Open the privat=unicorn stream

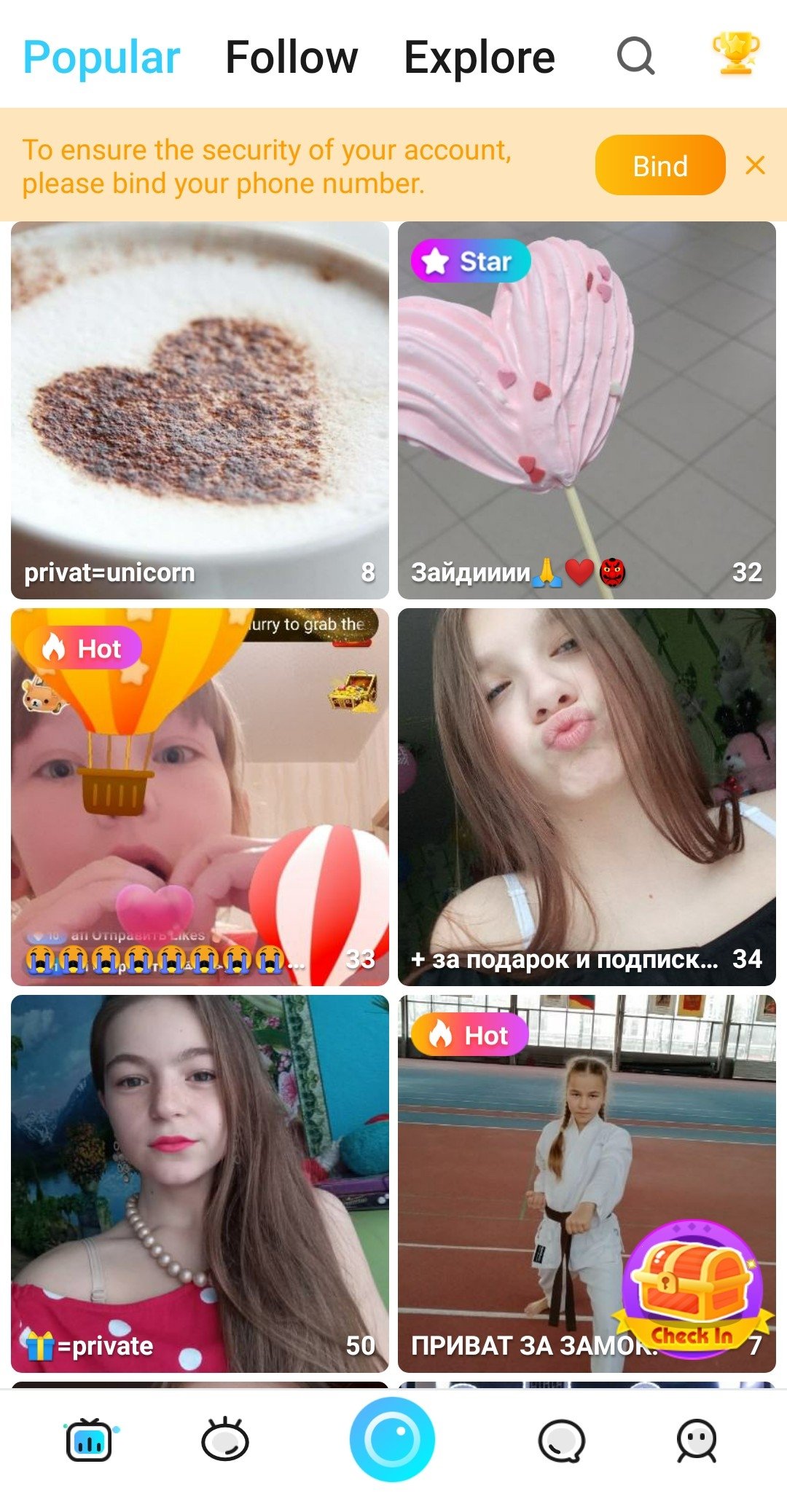pyautogui.click(x=200, y=409)
